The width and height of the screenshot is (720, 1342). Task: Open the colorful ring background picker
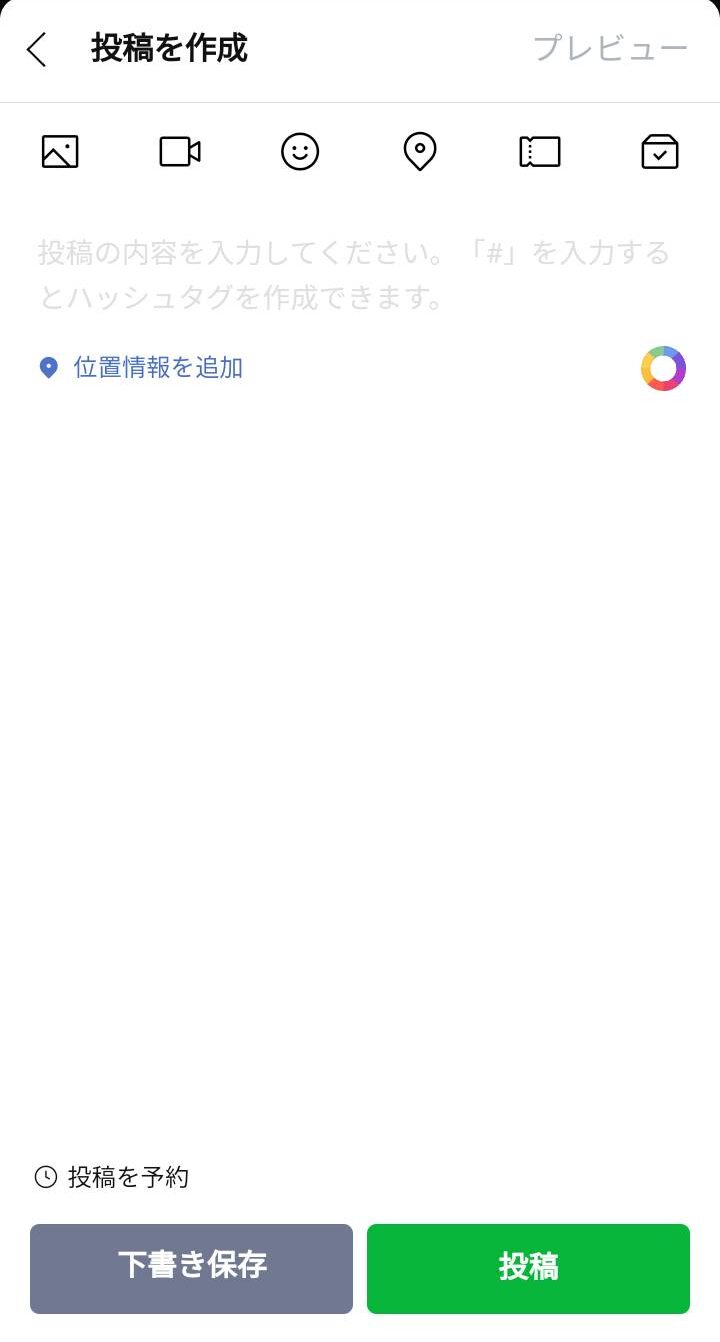click(663, 368)
